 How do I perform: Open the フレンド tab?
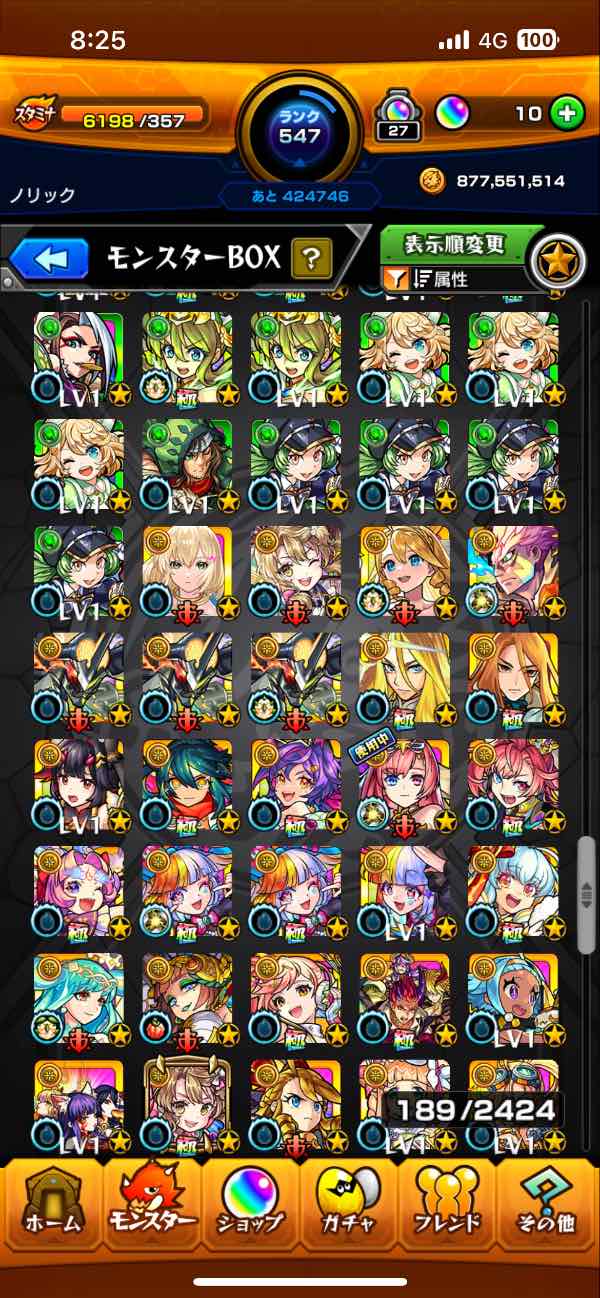point(447,1209)
